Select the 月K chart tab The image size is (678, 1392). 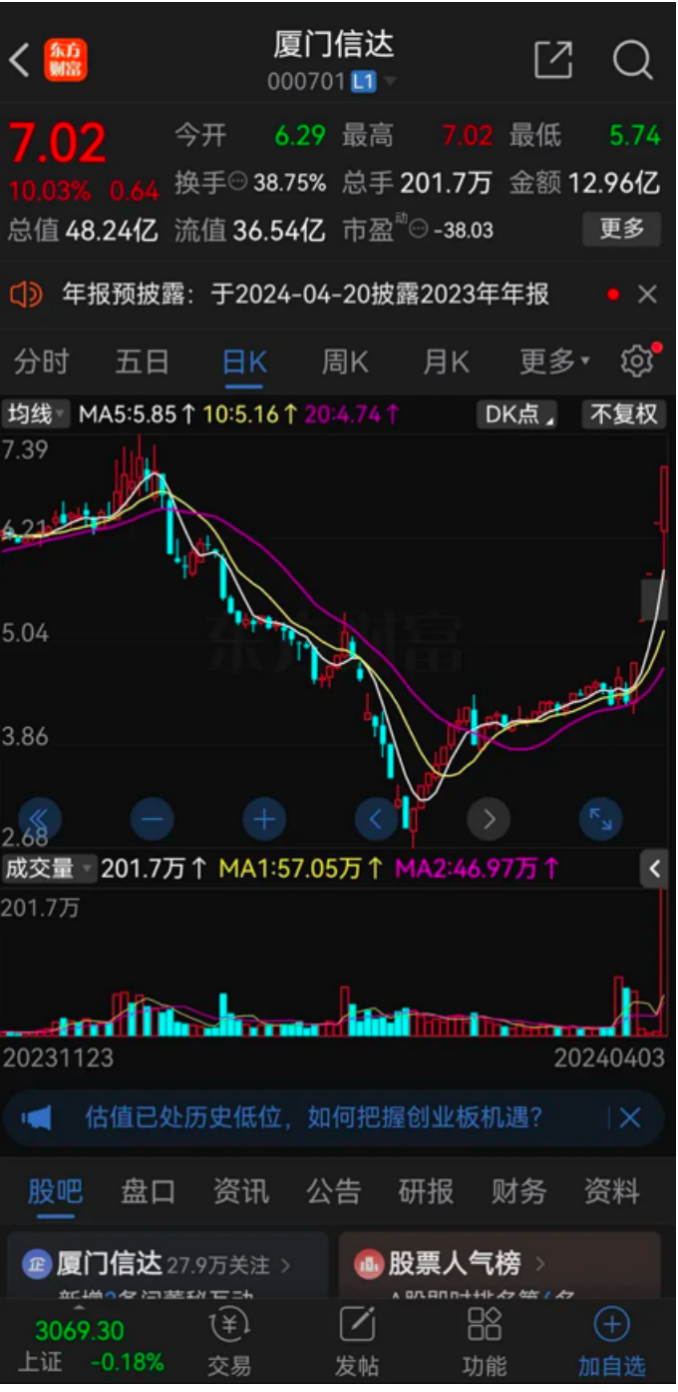tap(446, 361)
